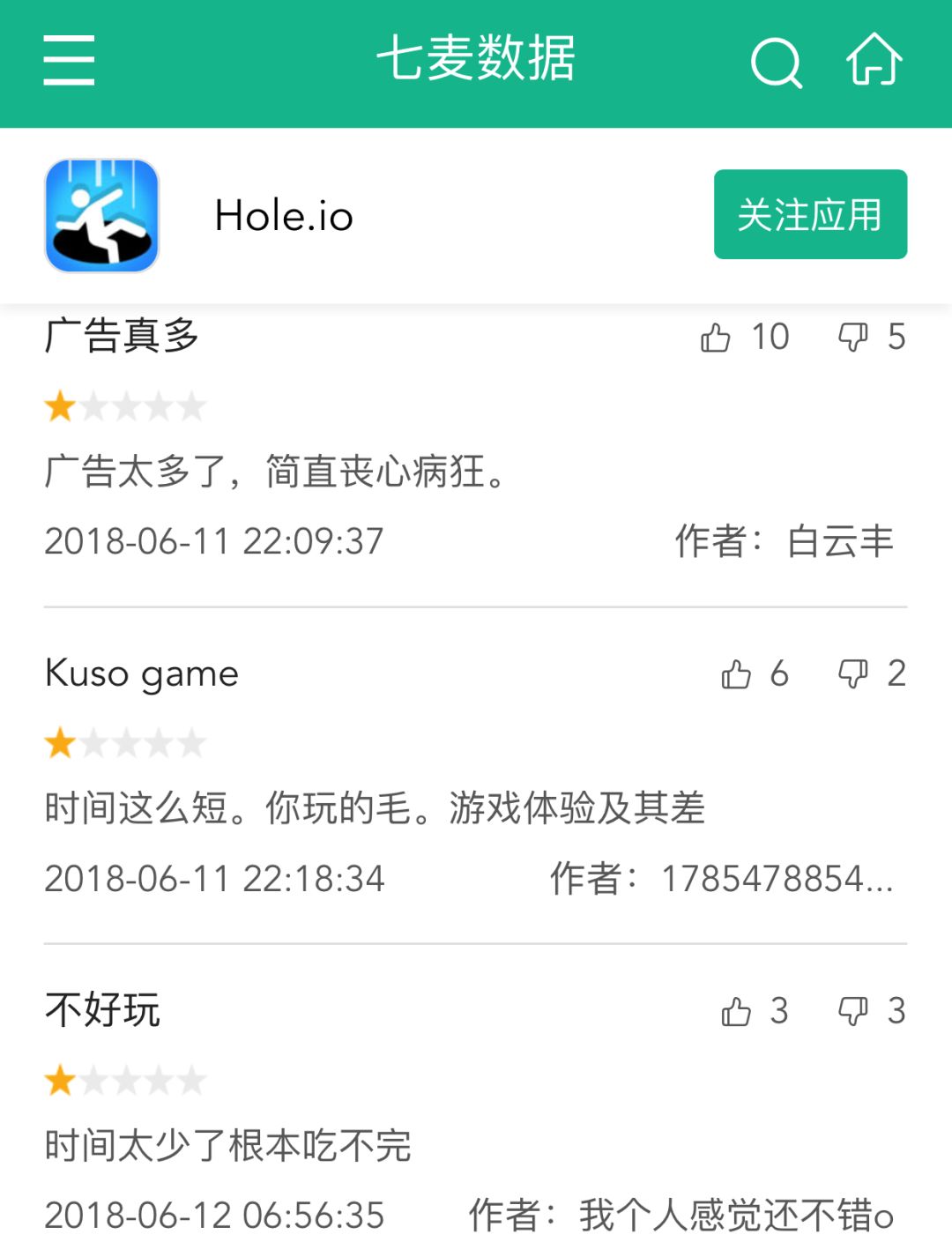Open the hamburger drawer menu

(69, 60)
